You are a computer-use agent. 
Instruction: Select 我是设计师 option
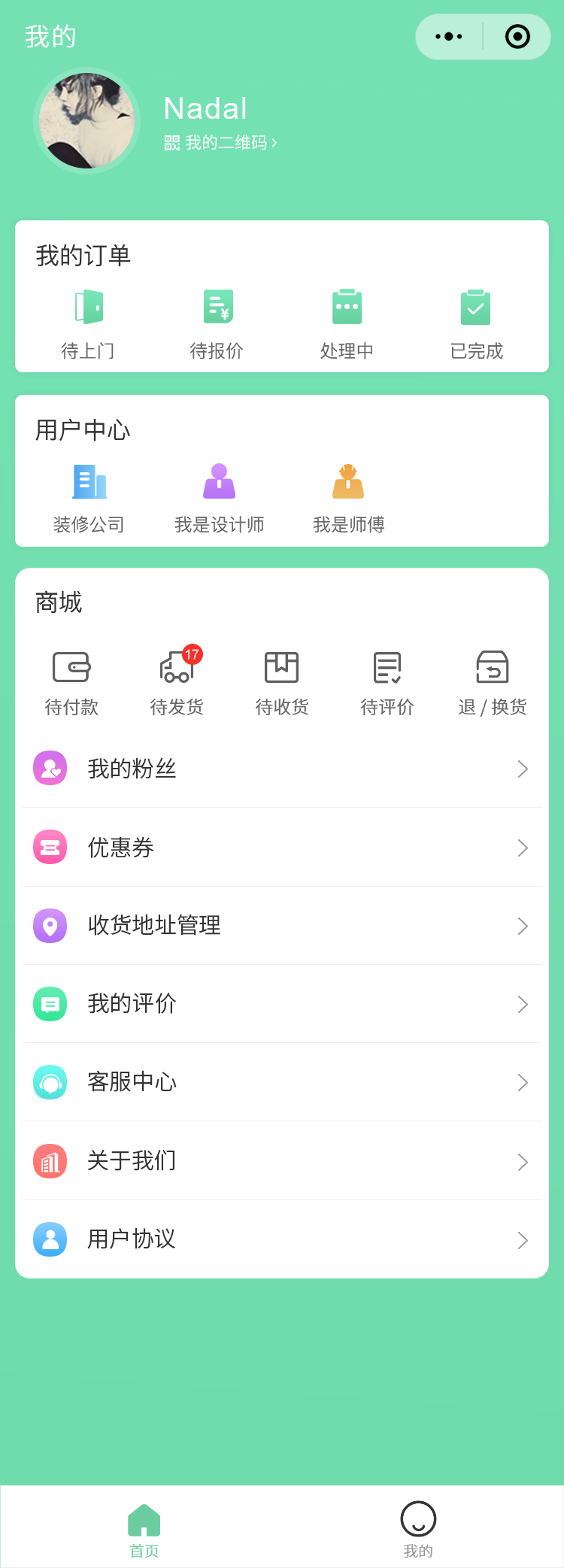(219, 498)
